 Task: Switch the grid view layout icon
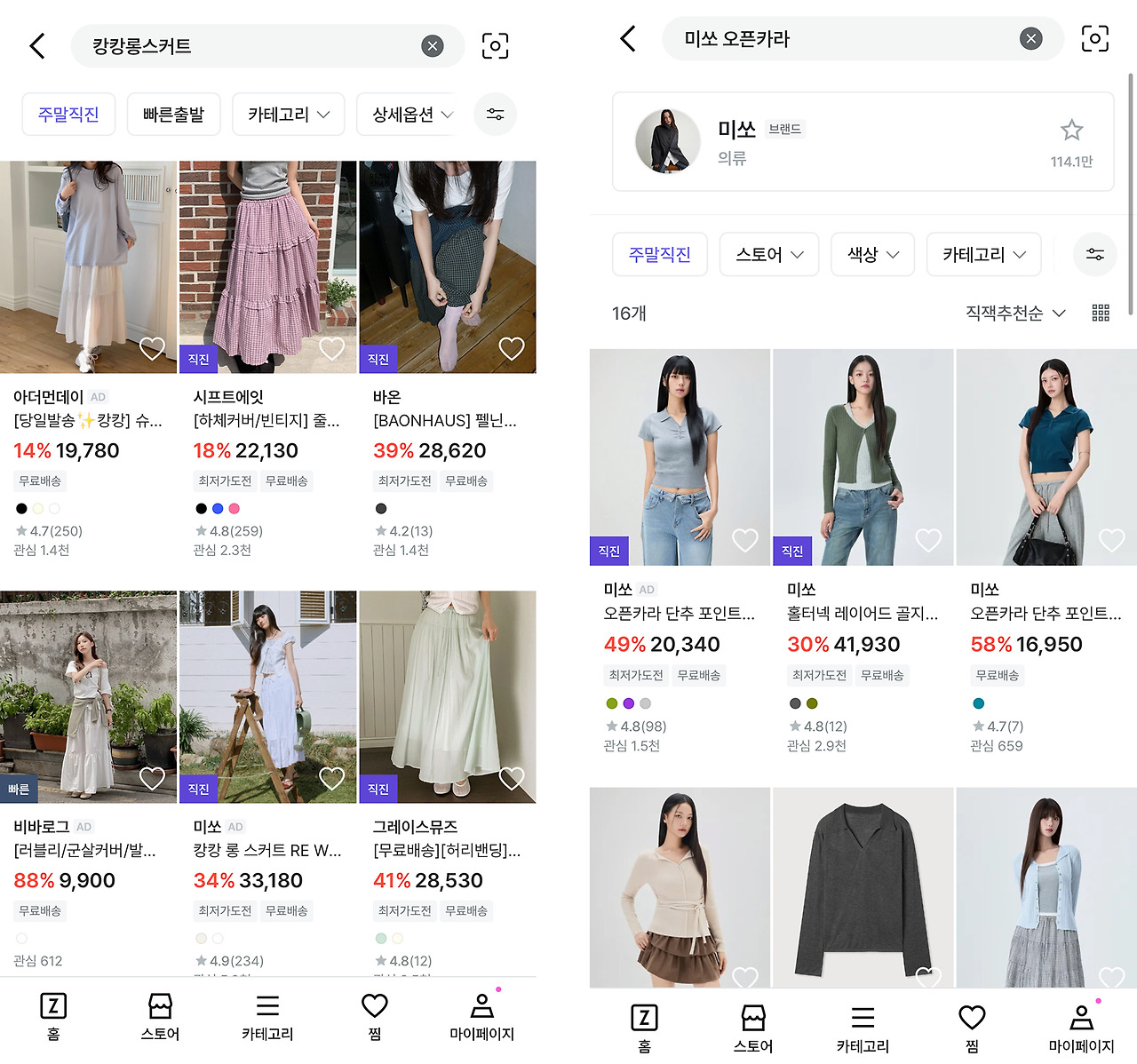pos(1101,313)
